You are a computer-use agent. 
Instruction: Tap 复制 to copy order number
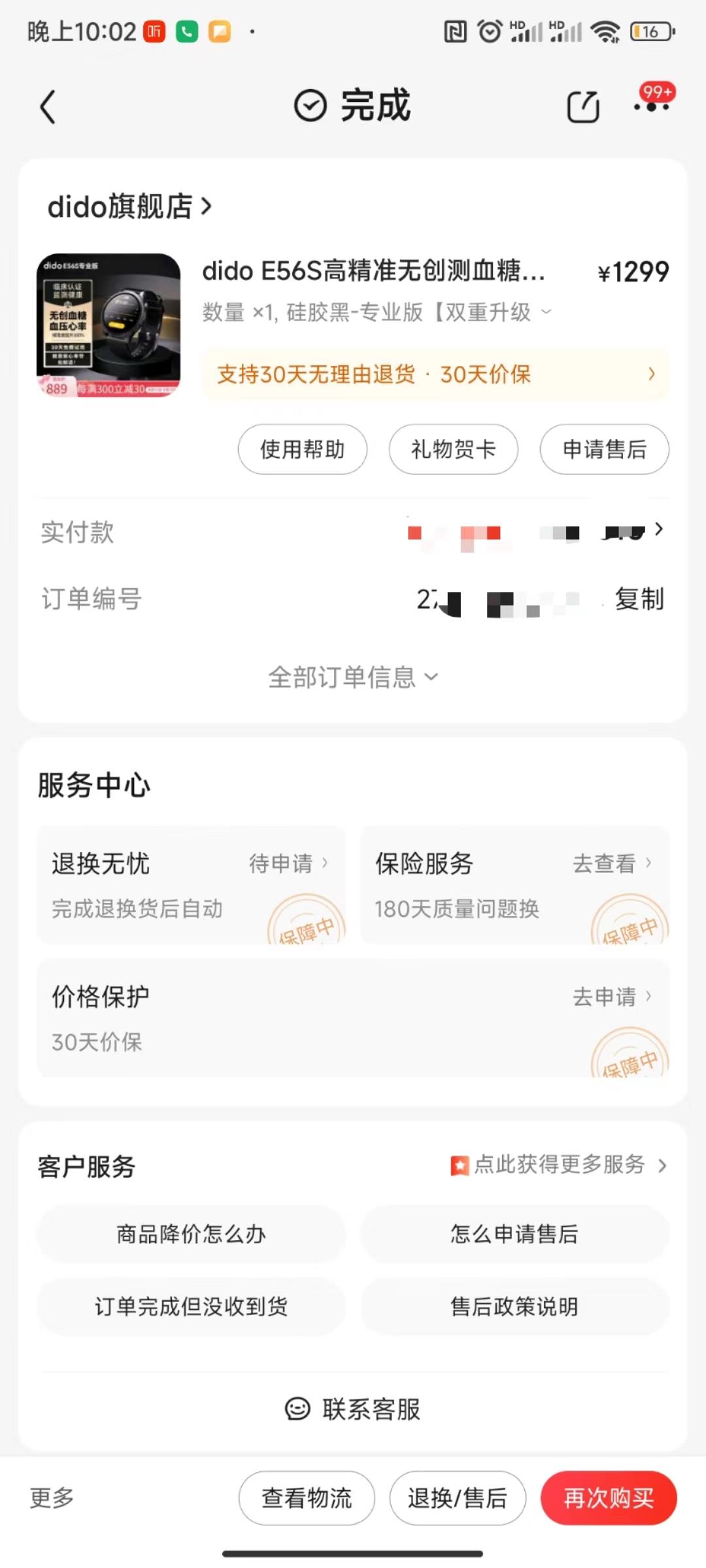[639, 600]
